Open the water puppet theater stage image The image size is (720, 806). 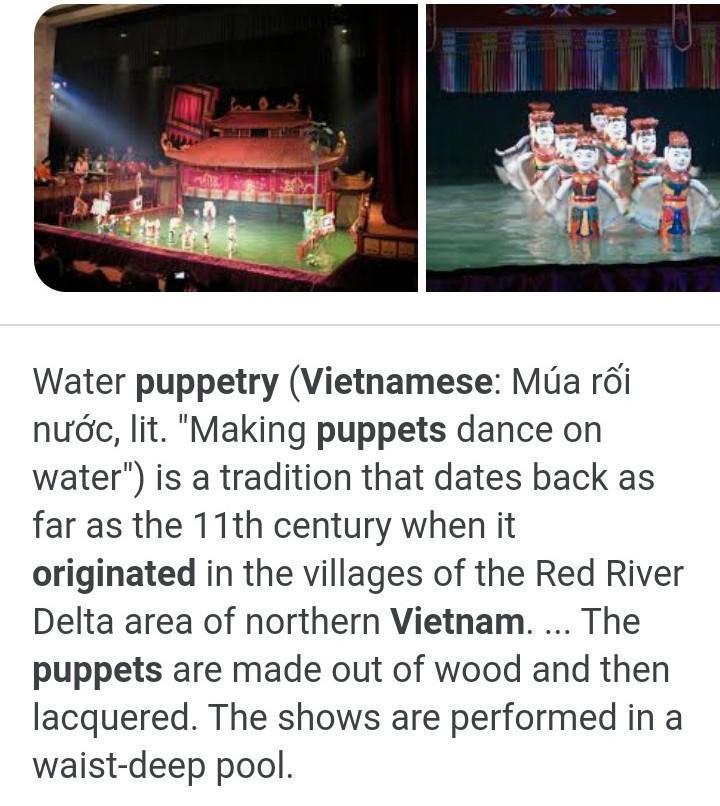pyautogui.click(x=225, y=148)
